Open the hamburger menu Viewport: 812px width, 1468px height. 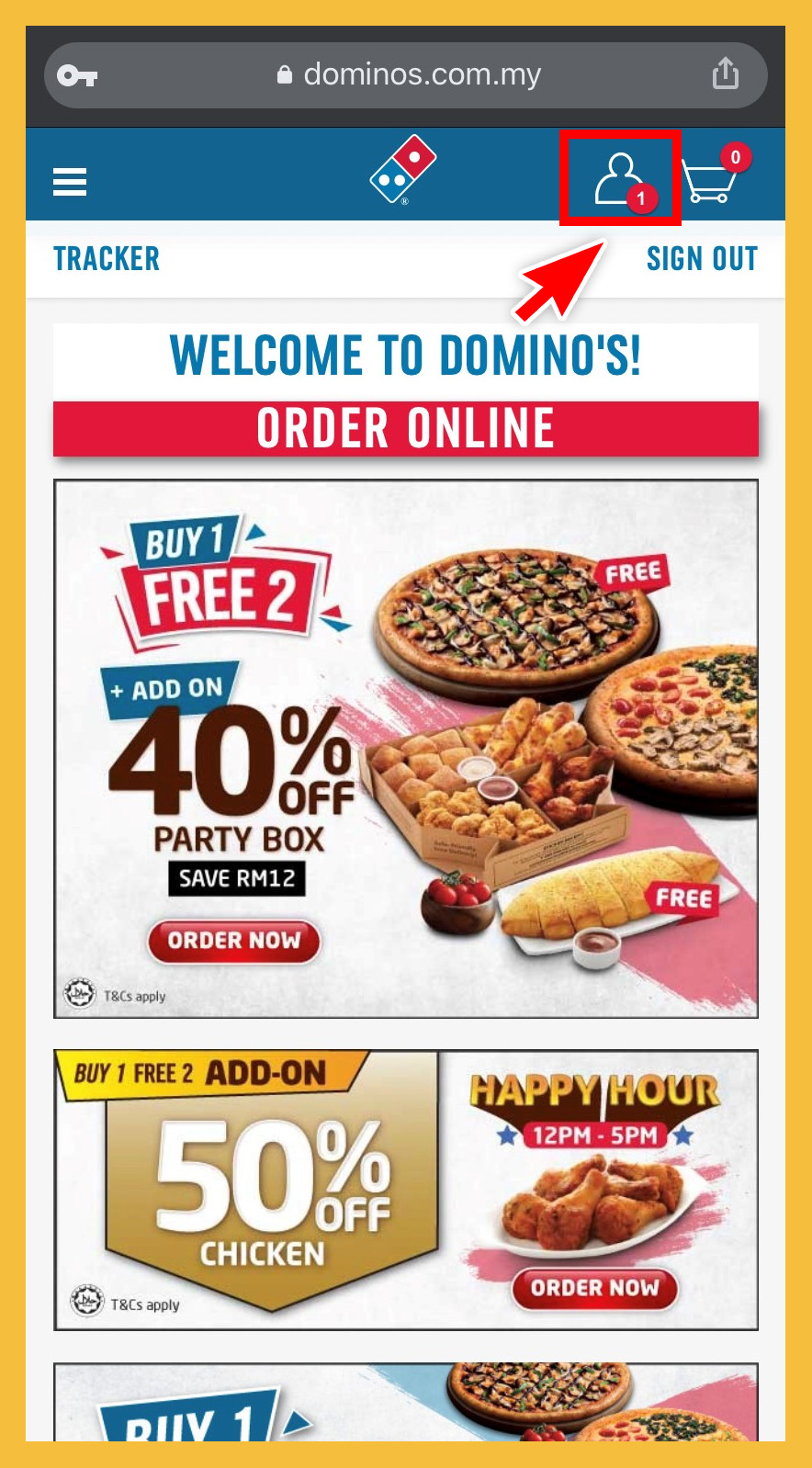(x=70, y=182)
